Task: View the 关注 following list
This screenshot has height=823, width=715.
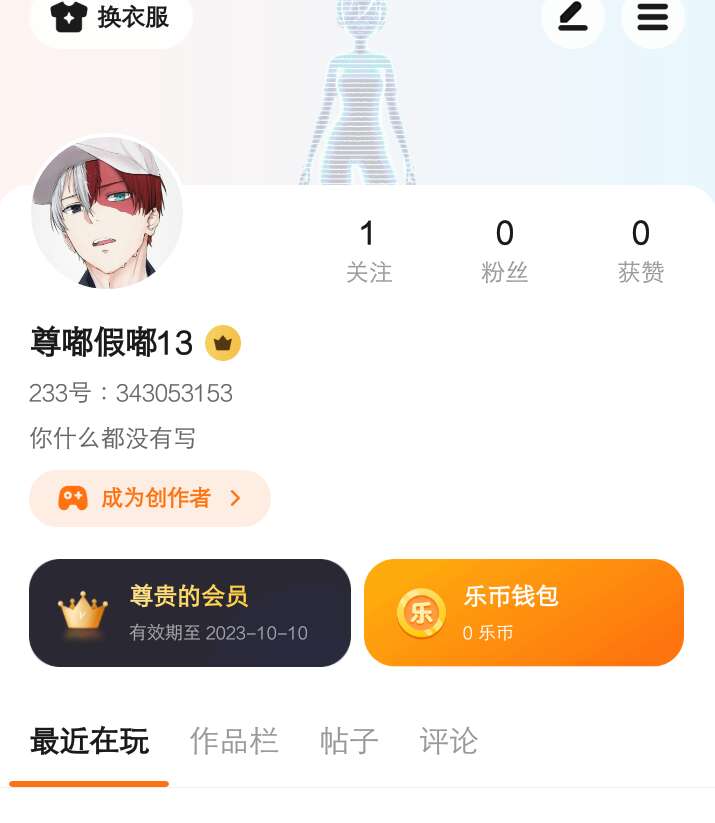Action: pyautogui.click(x=368, y=250)
